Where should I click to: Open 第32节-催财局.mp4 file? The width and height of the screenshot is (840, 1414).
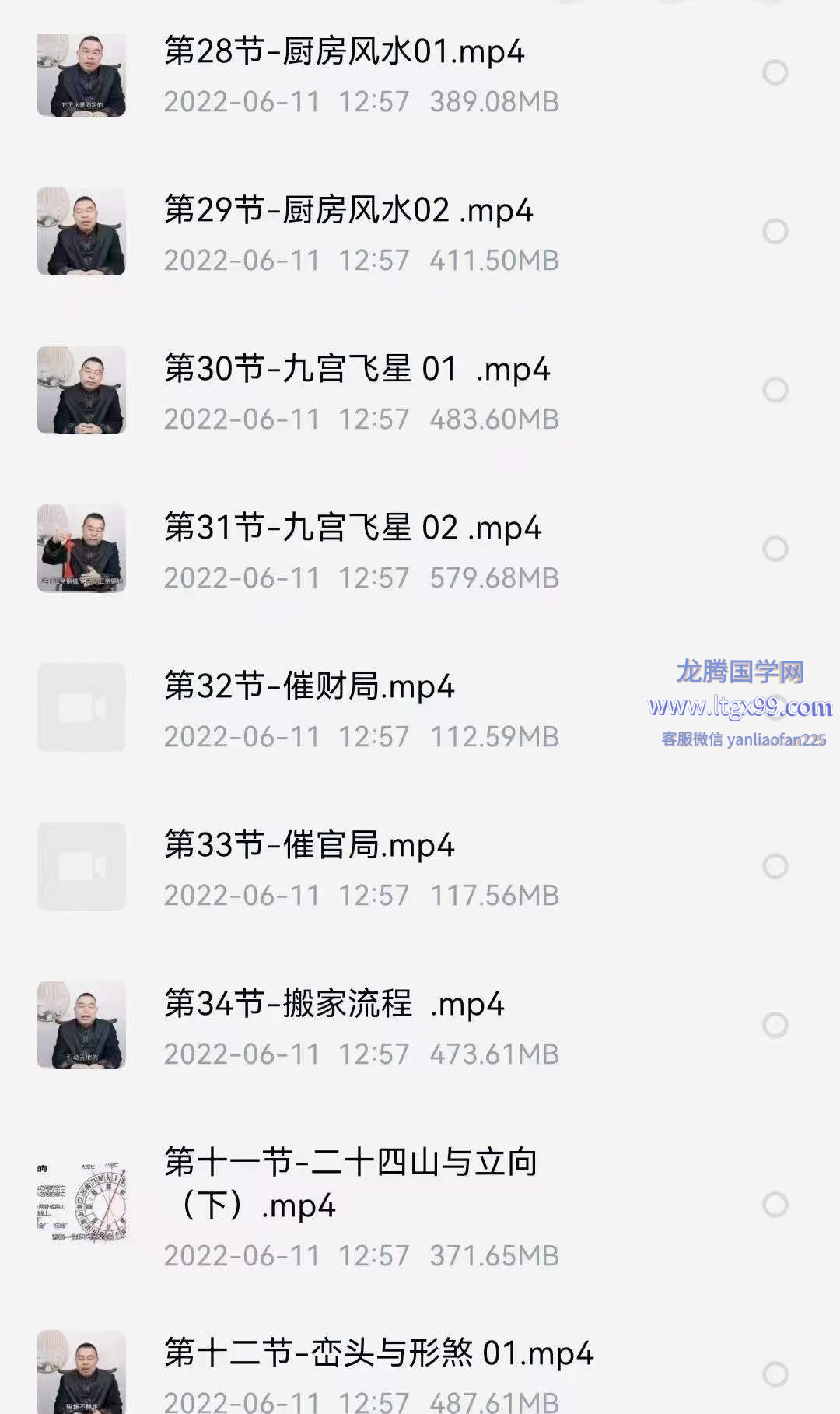[x=309, y=687]
